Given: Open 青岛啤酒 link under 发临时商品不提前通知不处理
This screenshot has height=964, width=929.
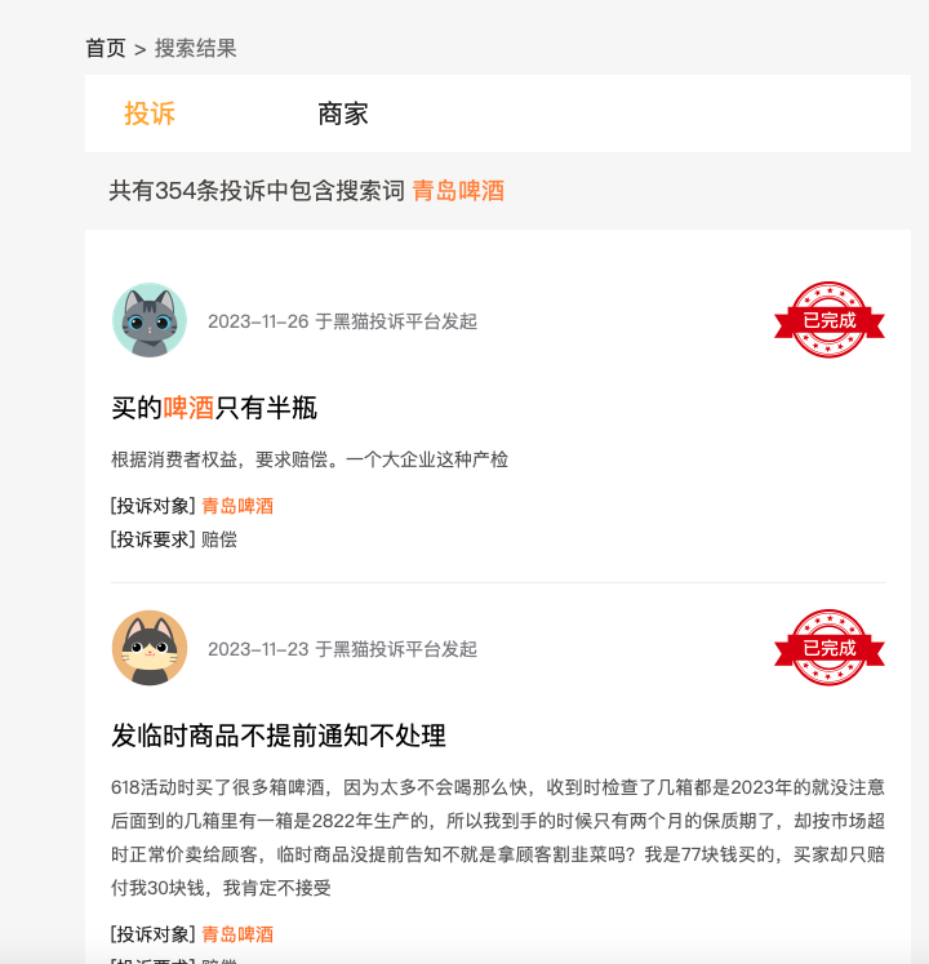Looking at the screenshot, I should pyautogui.click(x=237, y=934).
